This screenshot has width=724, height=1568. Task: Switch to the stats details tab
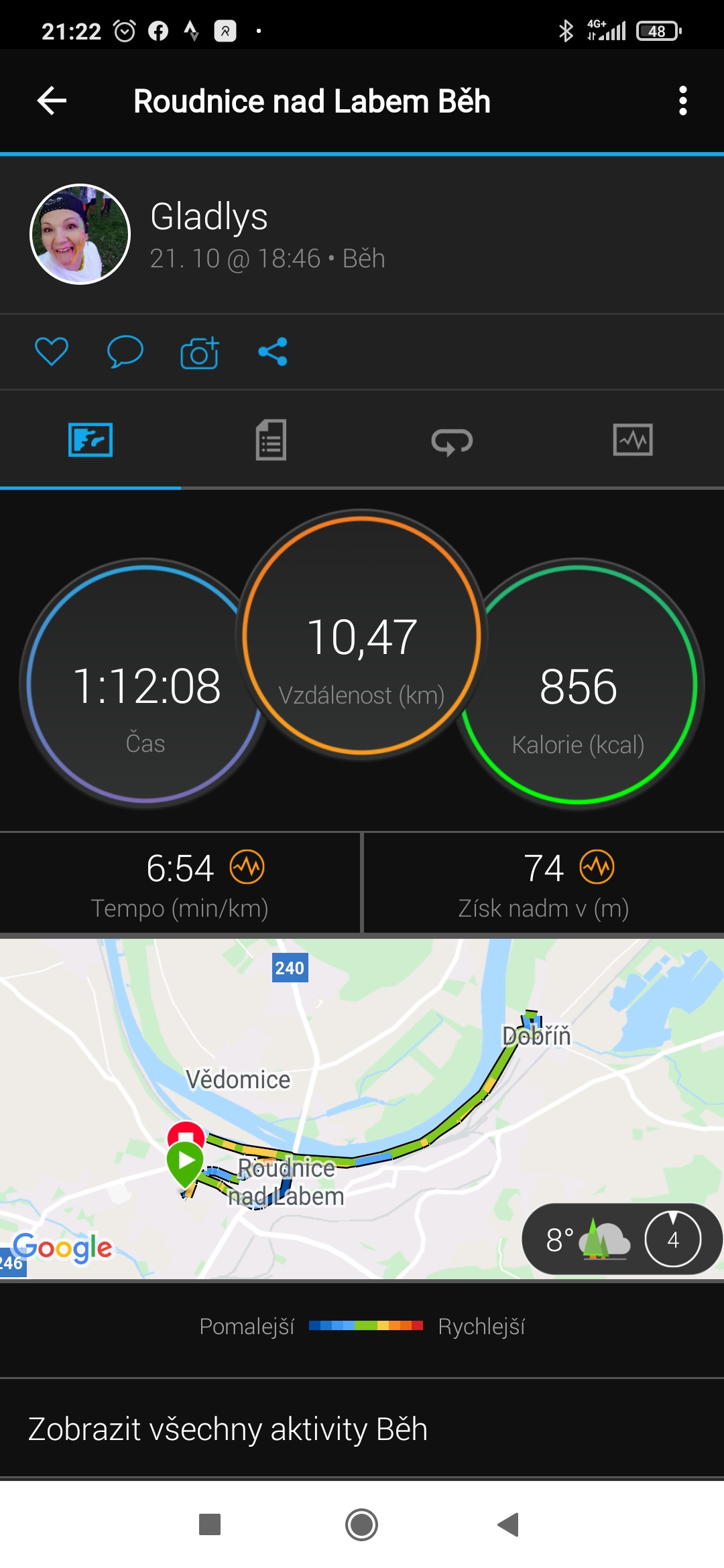(271, 440)
